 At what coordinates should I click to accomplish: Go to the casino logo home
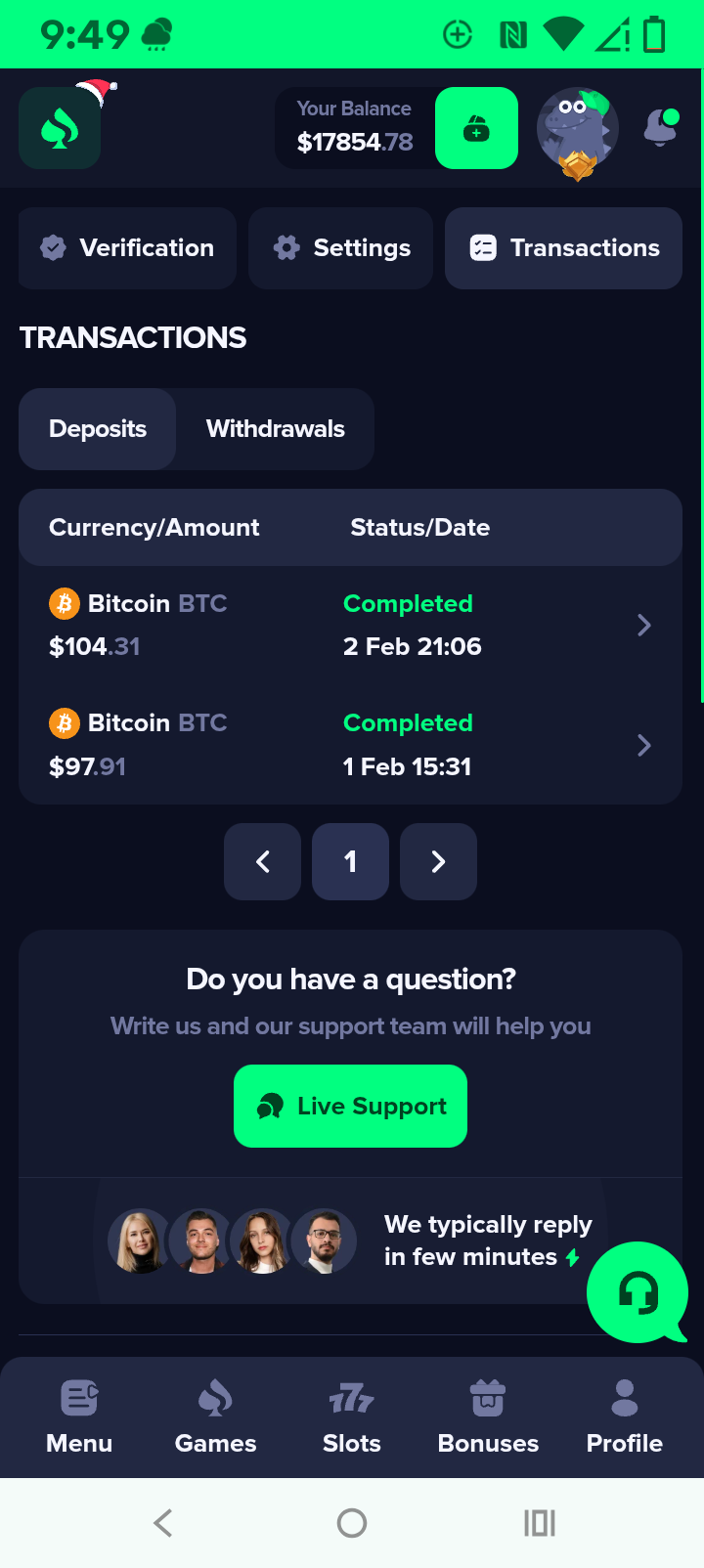pos(60,128)
